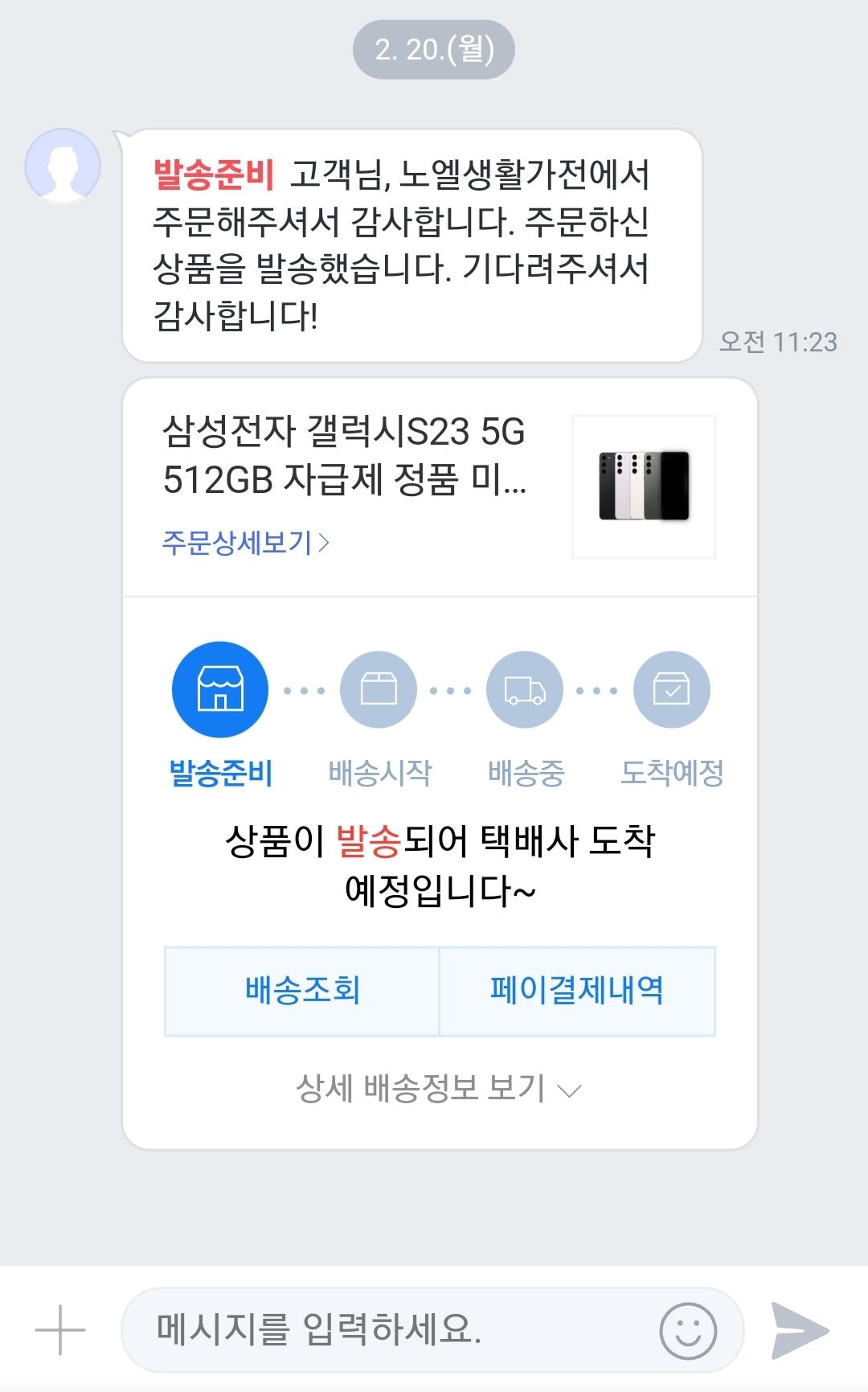Viewport: 868px width, 1392px height.
Task: Expand 상세 배송정보 보기
Action: tap(439, 1089)
